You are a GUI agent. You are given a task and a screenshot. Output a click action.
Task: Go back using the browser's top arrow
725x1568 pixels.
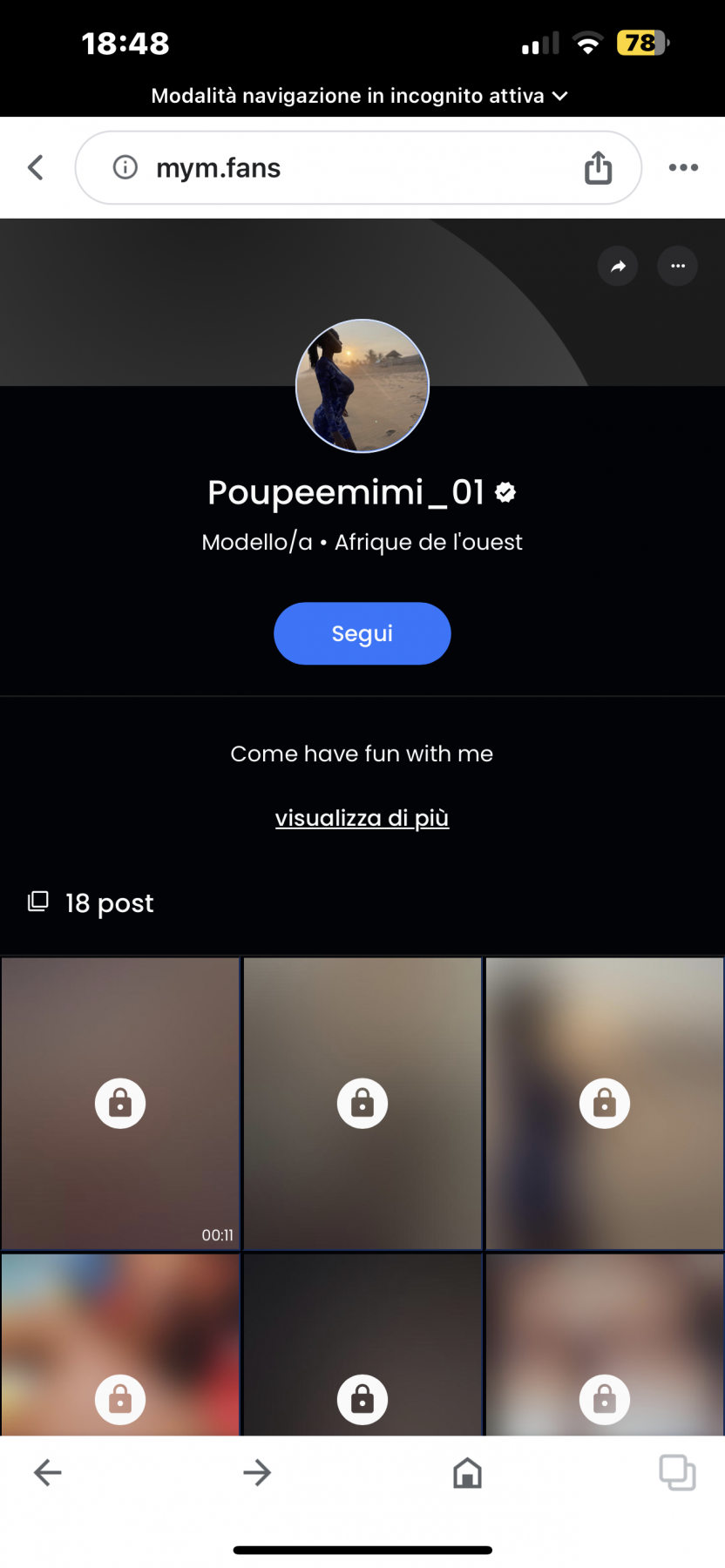click(36, 167)
